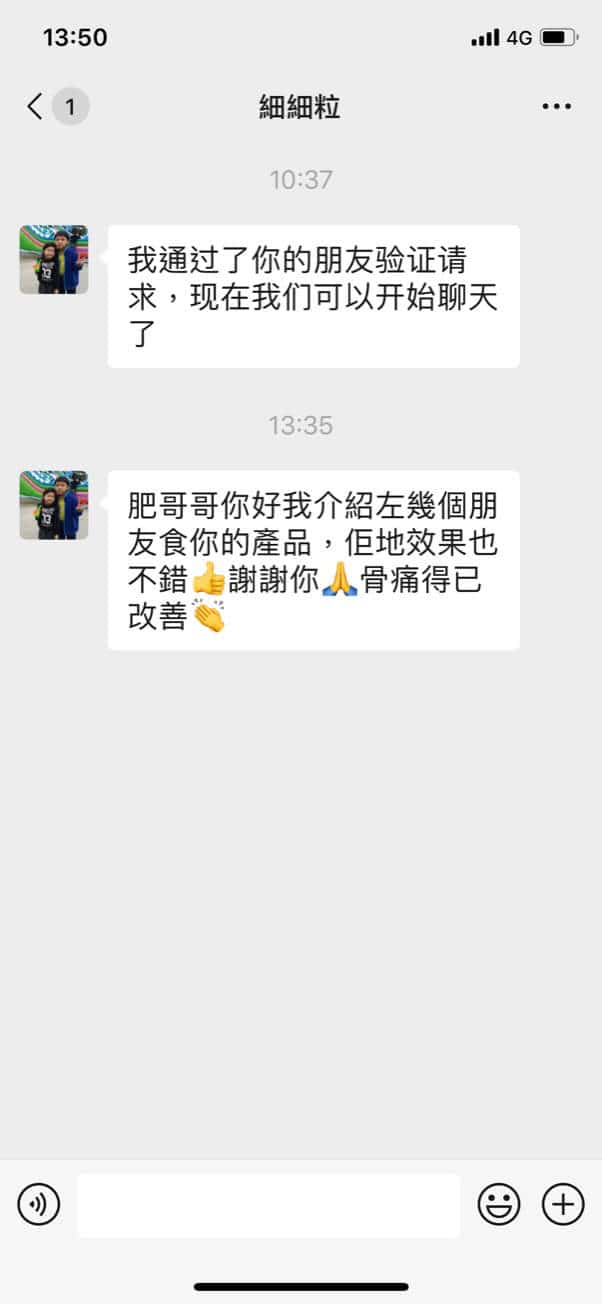
Task: Open the chat options three-dot menu
Action: click(556, 107)
